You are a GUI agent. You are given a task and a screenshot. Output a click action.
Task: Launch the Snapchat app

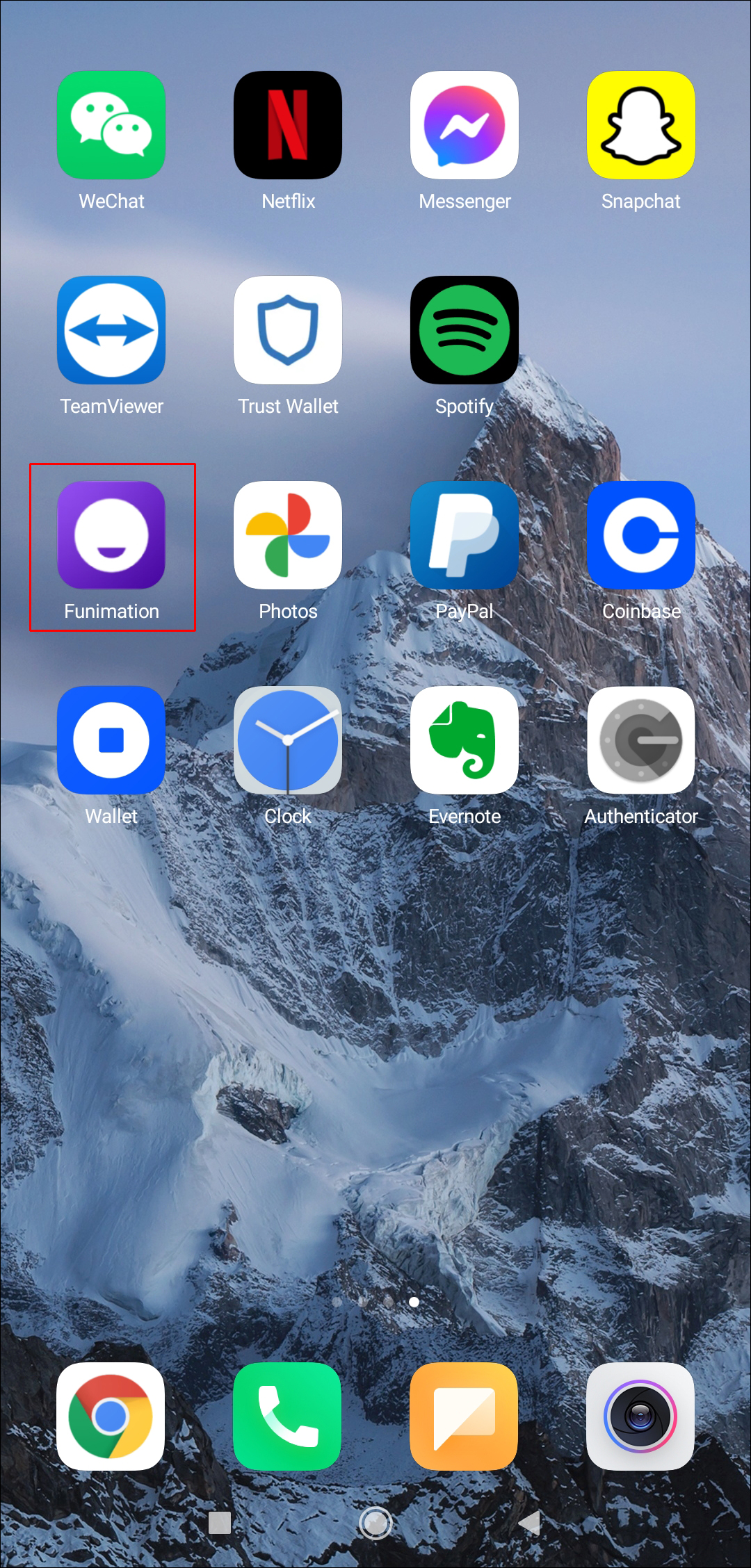click(641, 125)
